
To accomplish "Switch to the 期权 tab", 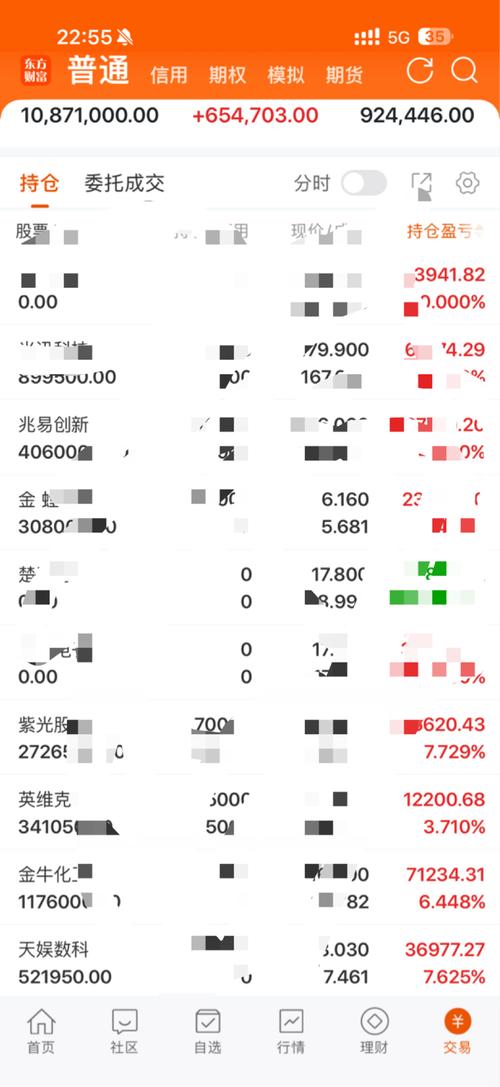I will click(227, 75).
